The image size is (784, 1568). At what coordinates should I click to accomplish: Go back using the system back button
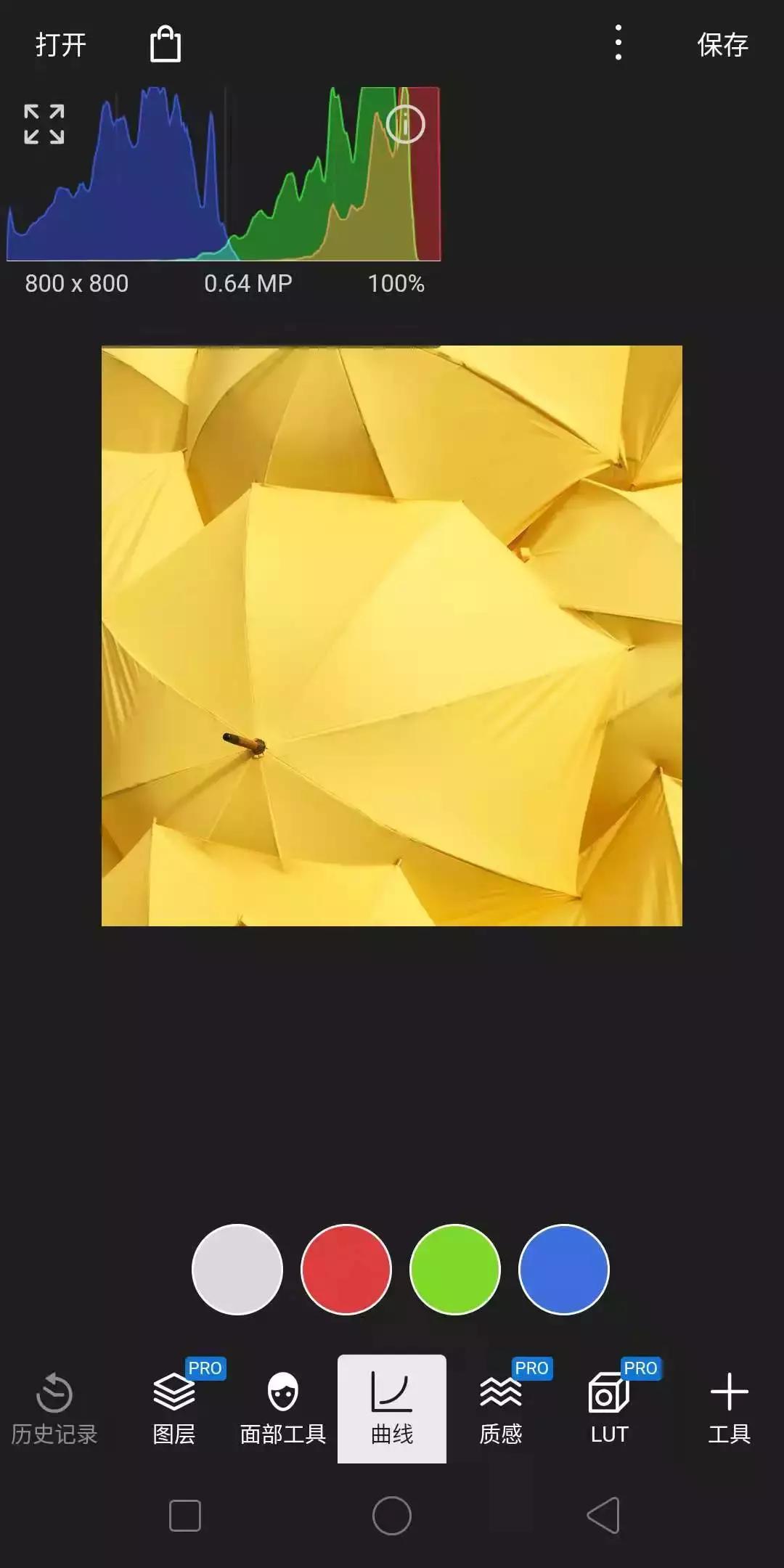click(x=603, y=1516)
